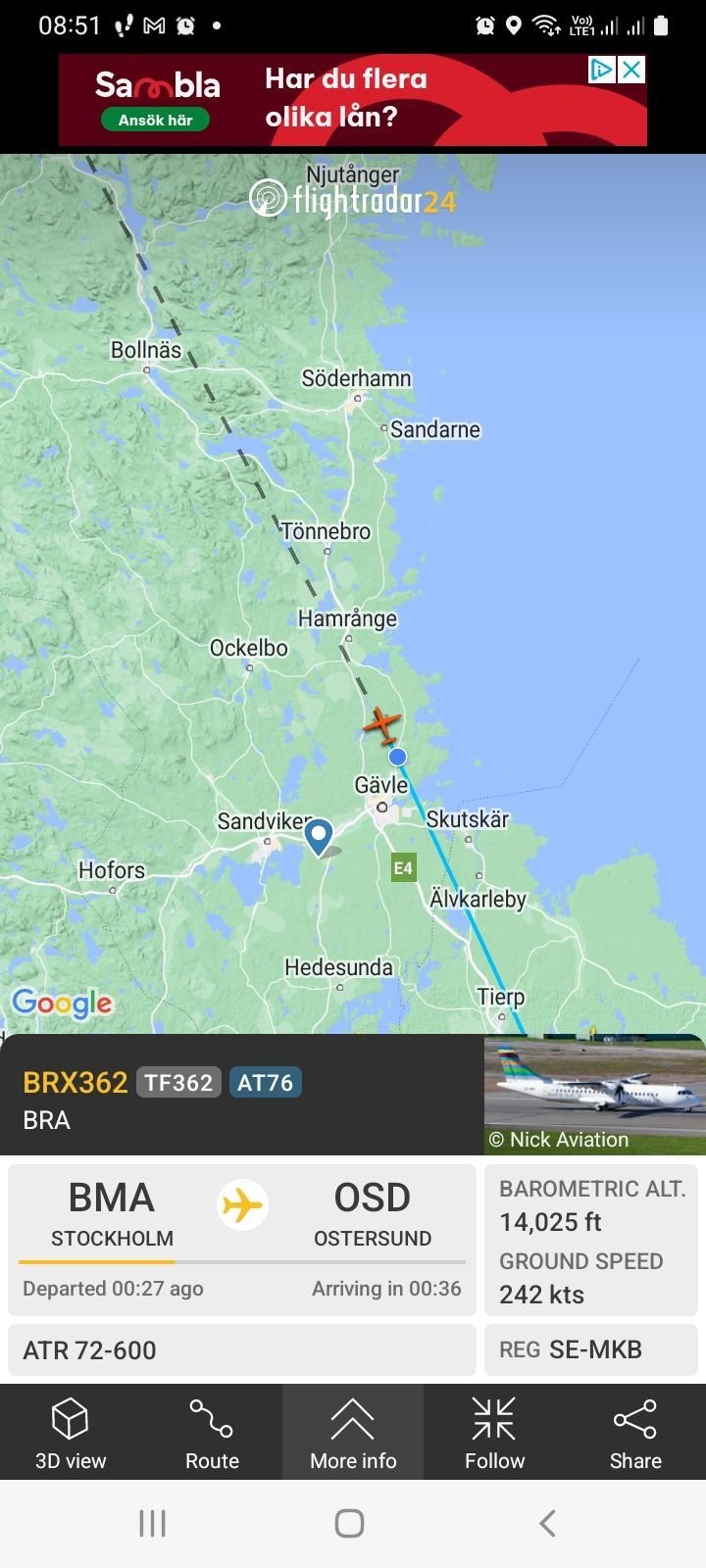Open the 3D view of the flight
The image size is (706, 1568).
[x=71, y=1432]
